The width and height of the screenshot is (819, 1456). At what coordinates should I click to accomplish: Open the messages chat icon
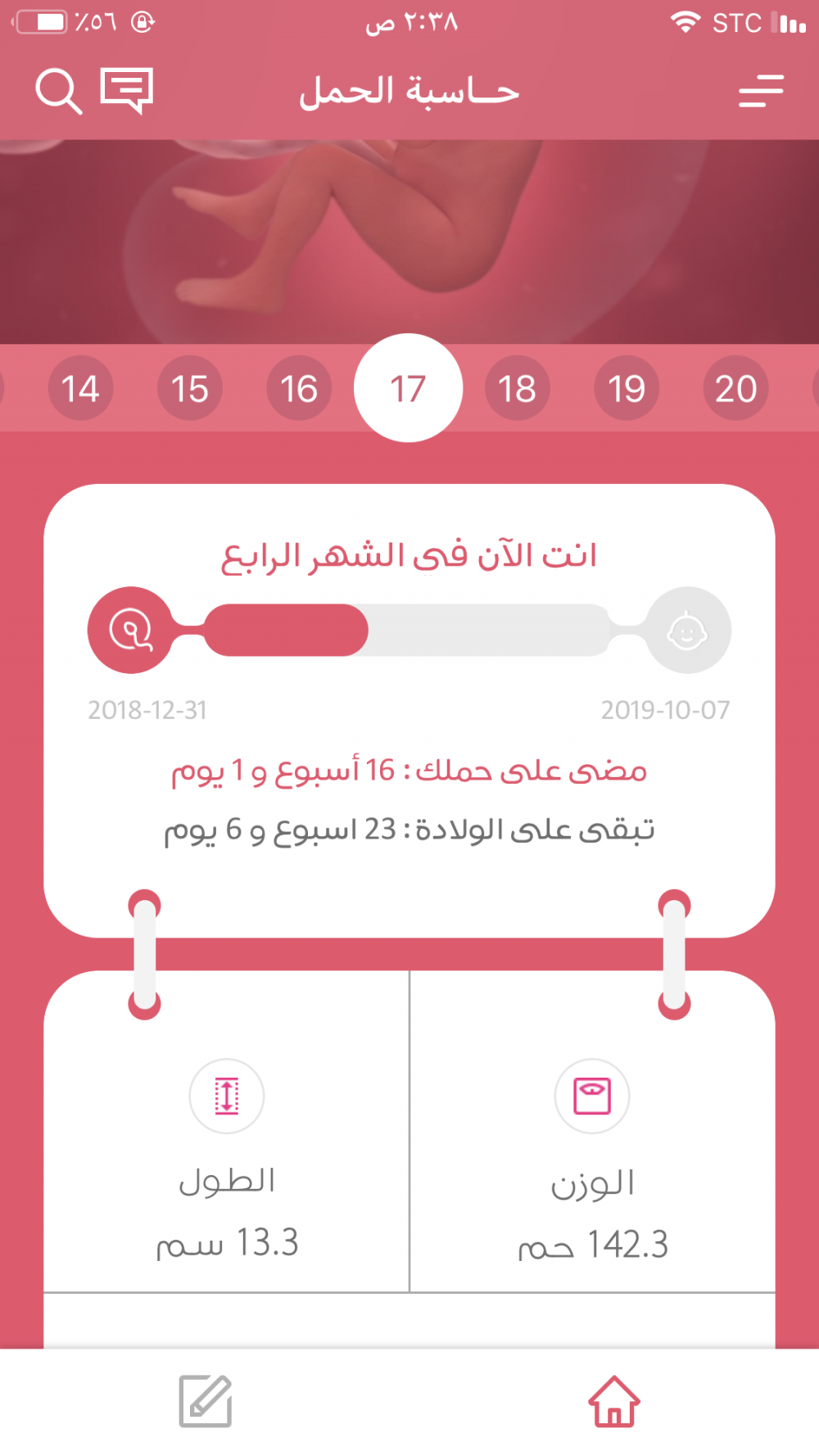click(126, 90)
